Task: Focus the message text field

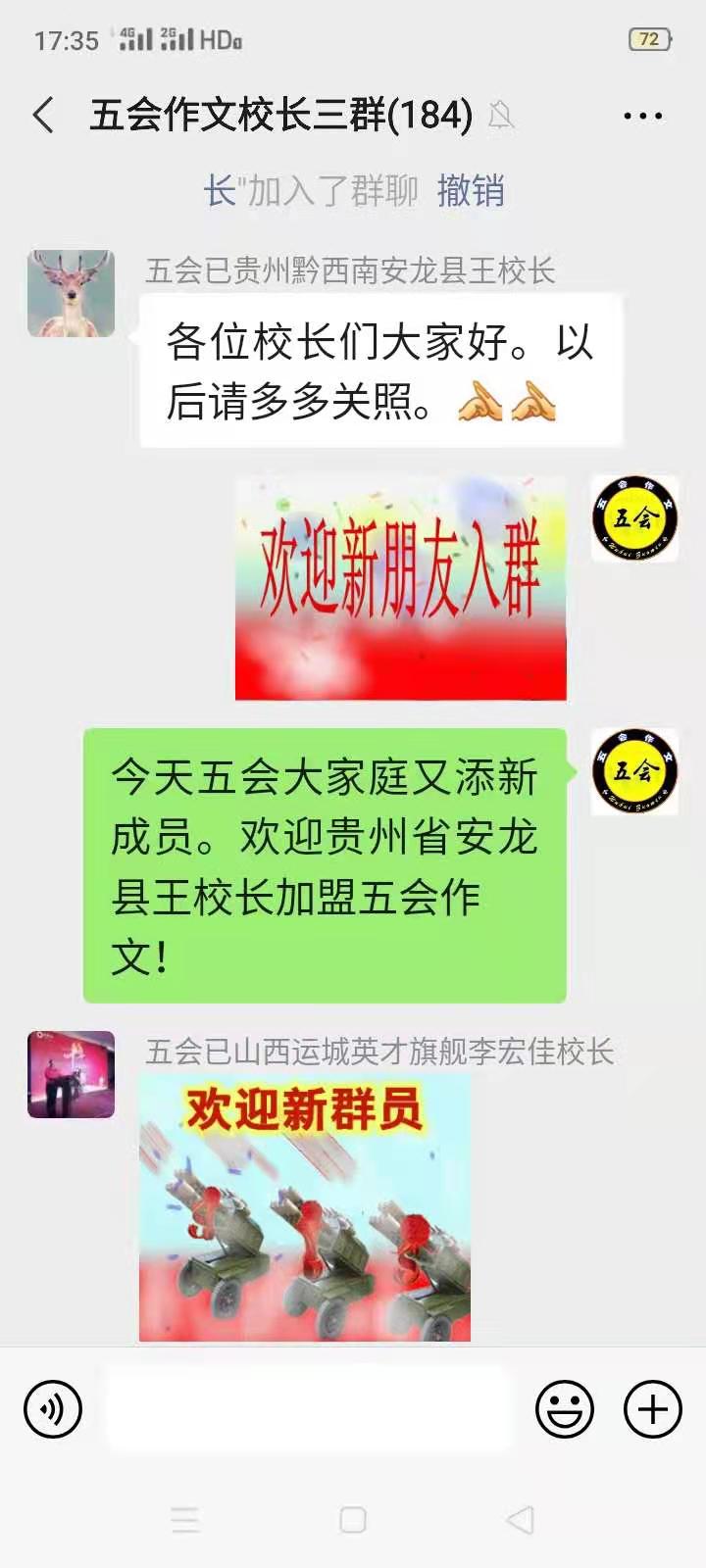Action: 309,1409
